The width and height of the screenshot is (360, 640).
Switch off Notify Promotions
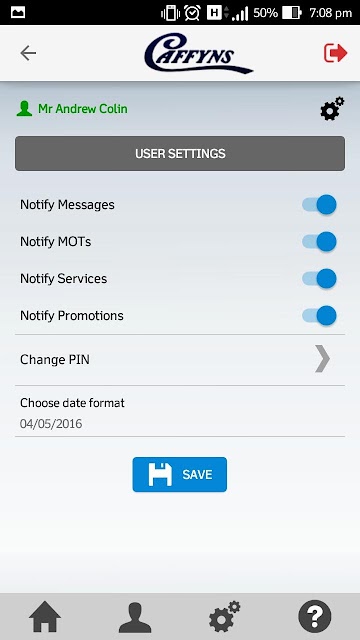click(319, 316)
